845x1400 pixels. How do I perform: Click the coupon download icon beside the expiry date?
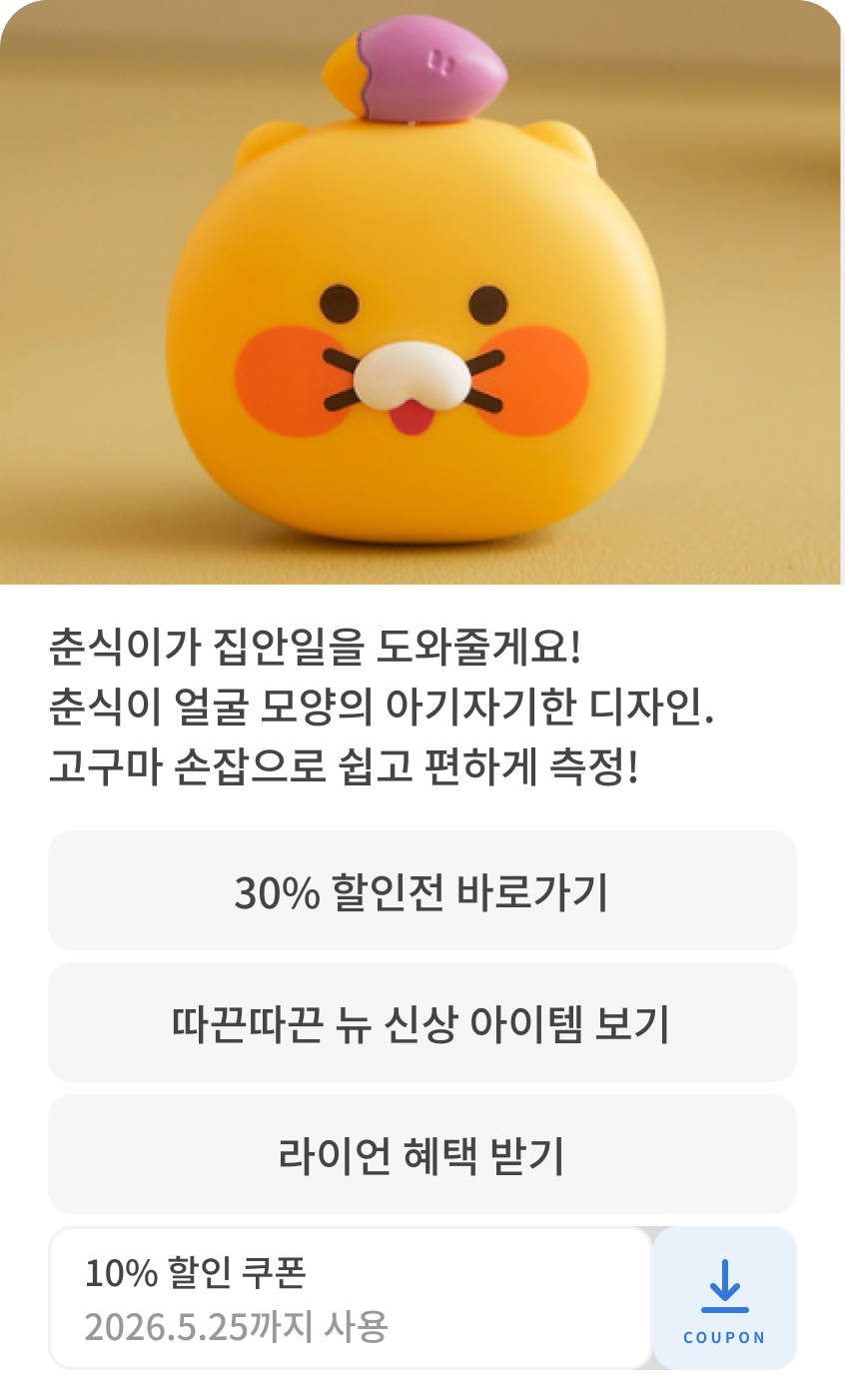click(725, 1288)
